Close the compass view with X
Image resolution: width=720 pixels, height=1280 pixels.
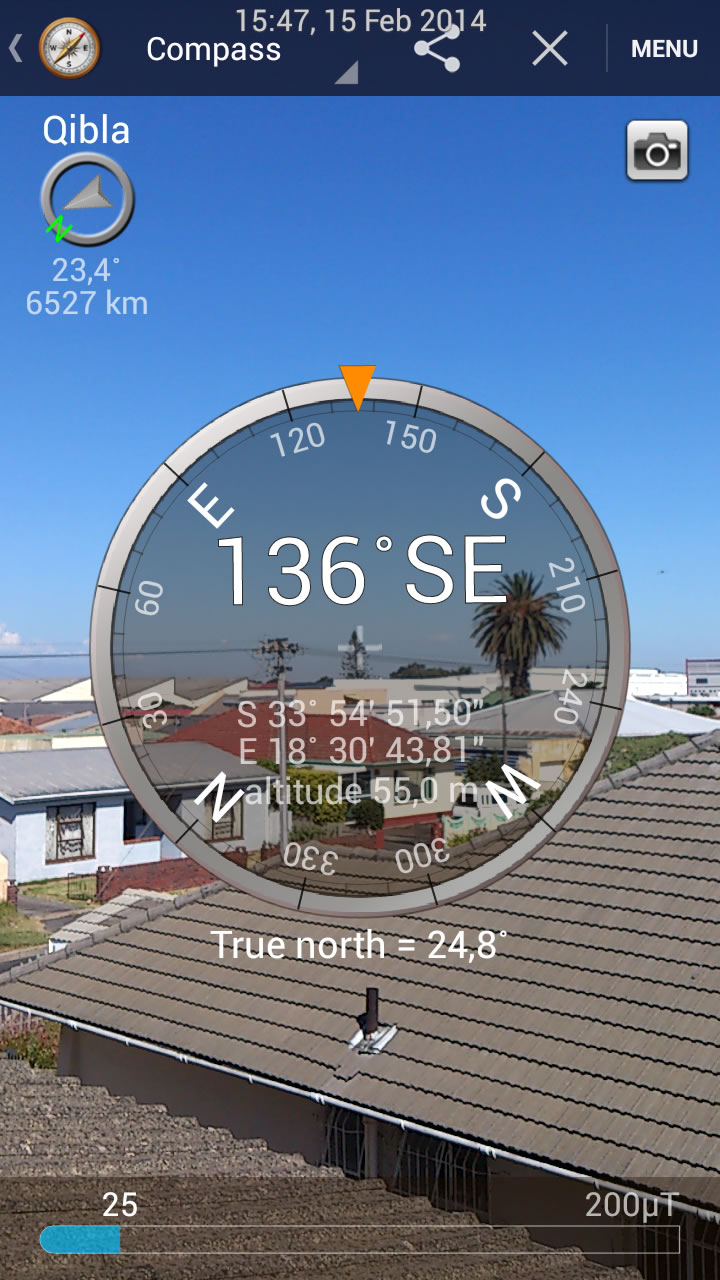tap(550, 48)
